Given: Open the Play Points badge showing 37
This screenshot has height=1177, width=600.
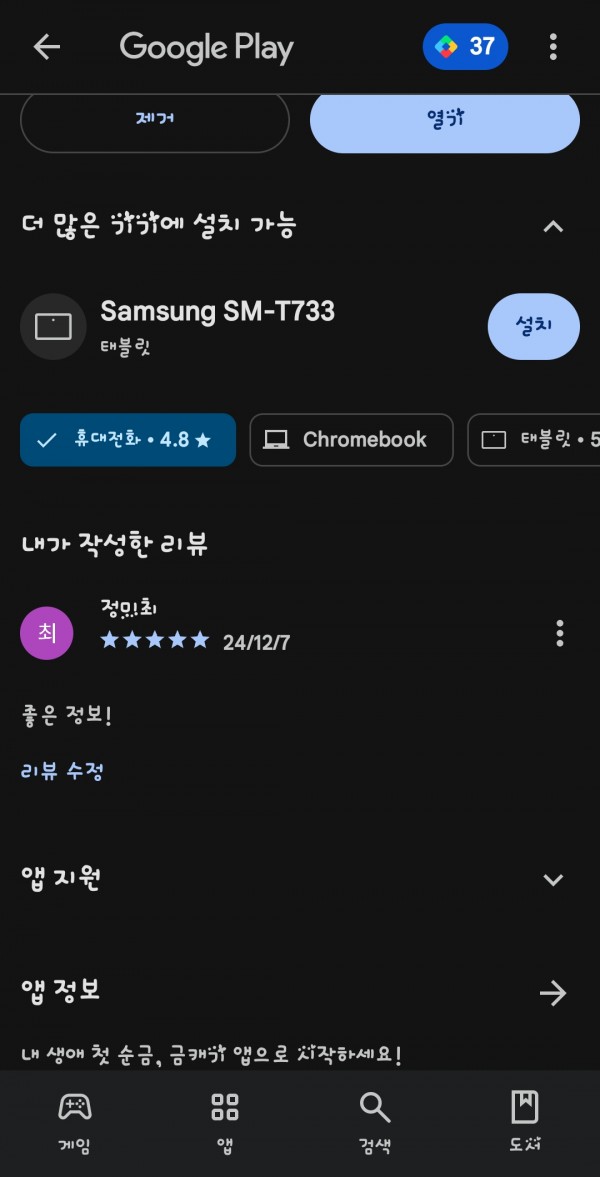Looking at the screenshot, I should 465,47.
